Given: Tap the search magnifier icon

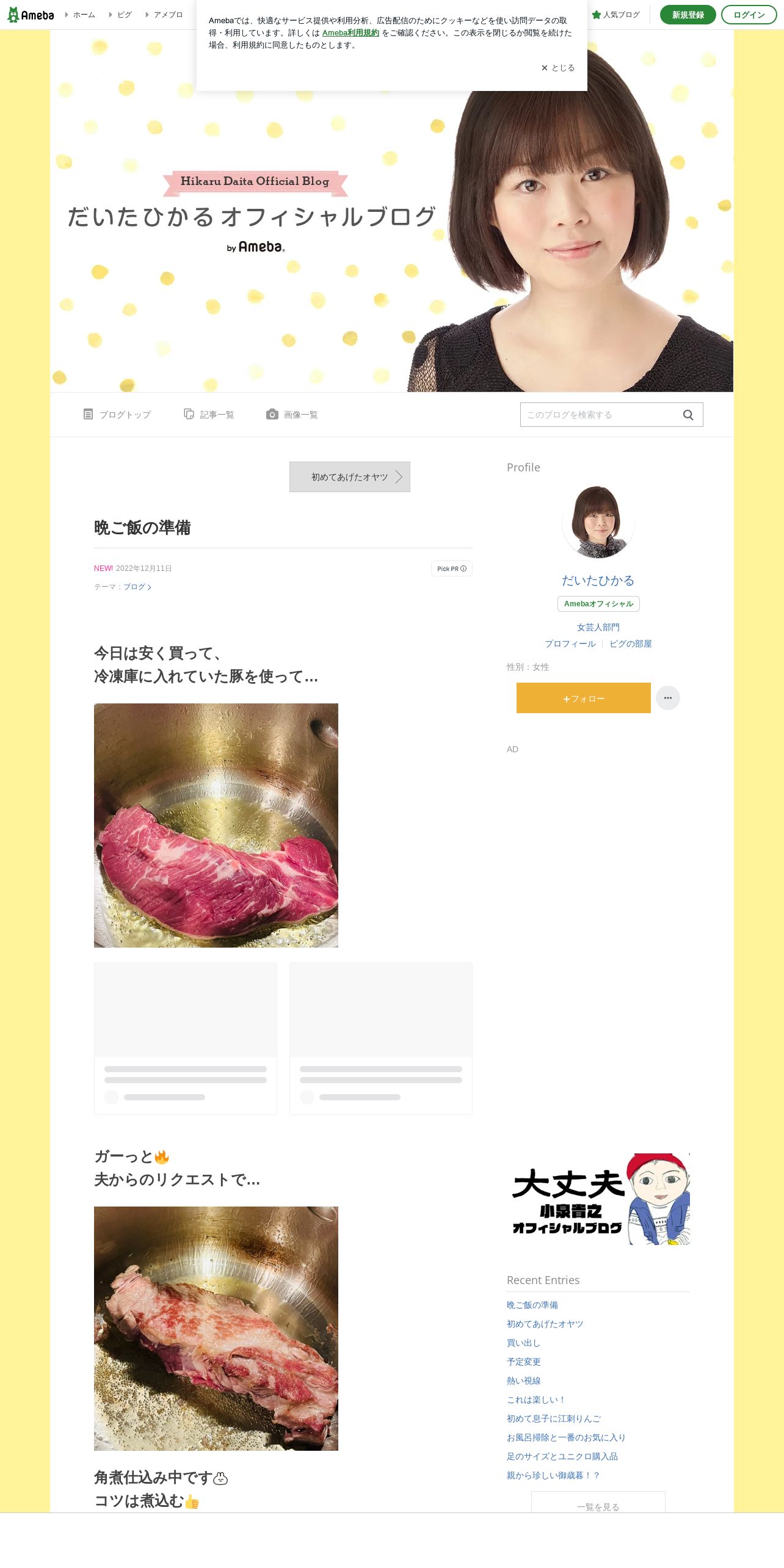Looking at the screenshot, I should pyautogui.click(x=688, y=415).
